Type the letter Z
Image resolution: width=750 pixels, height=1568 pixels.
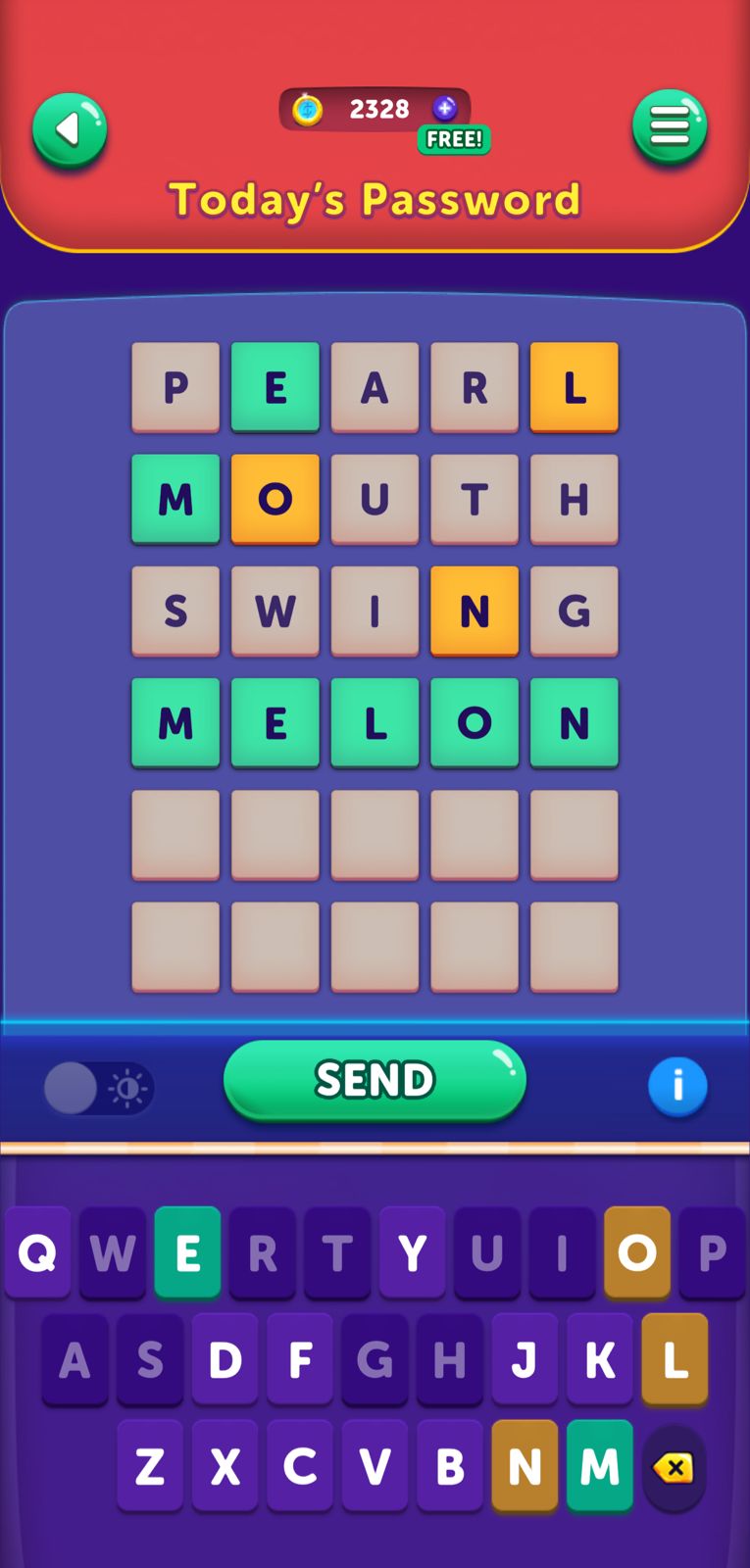pos(150,1466)
